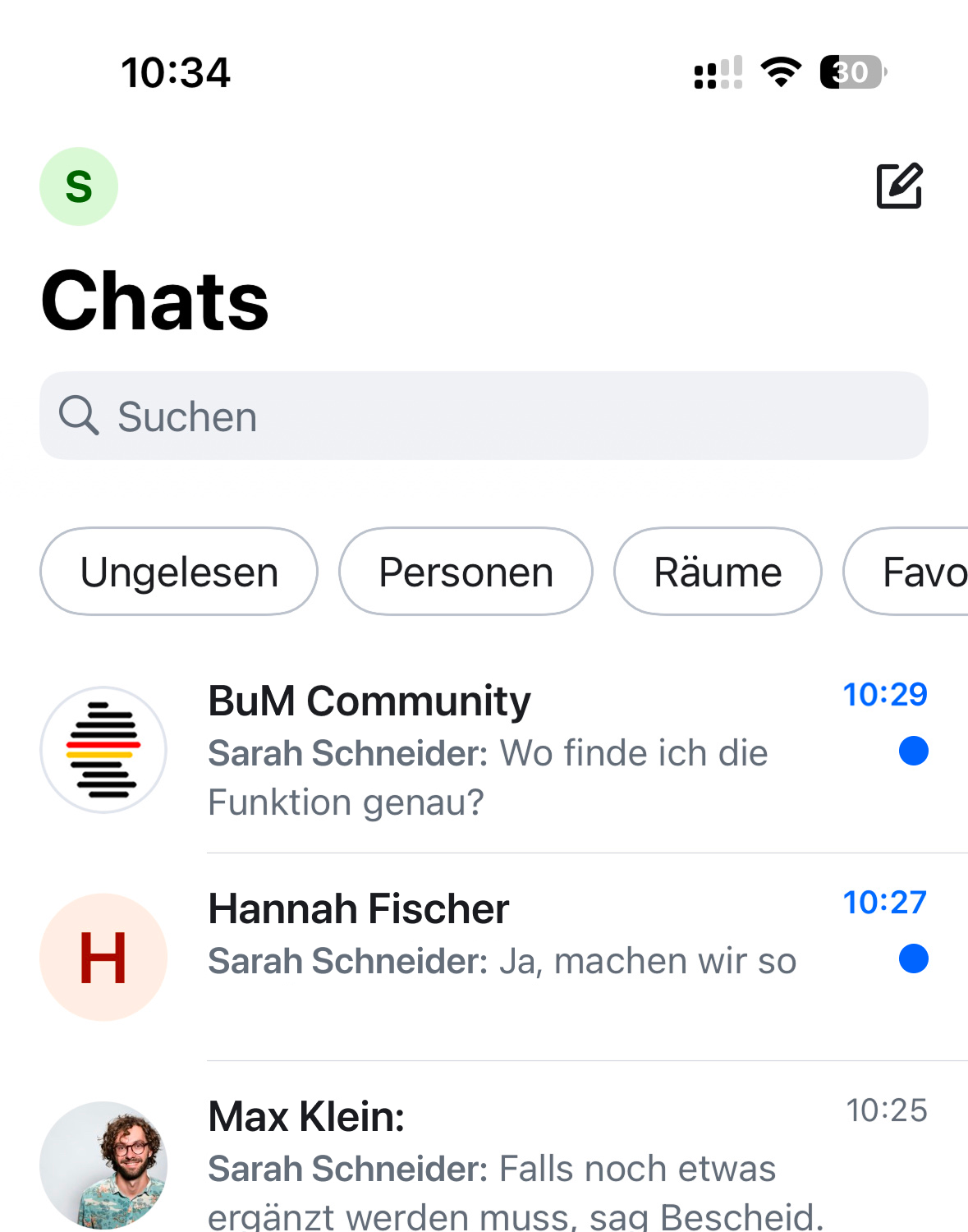968x1232 pixels.
Task: Switch to the Chats heading area
Action: [x=154, y=301]
